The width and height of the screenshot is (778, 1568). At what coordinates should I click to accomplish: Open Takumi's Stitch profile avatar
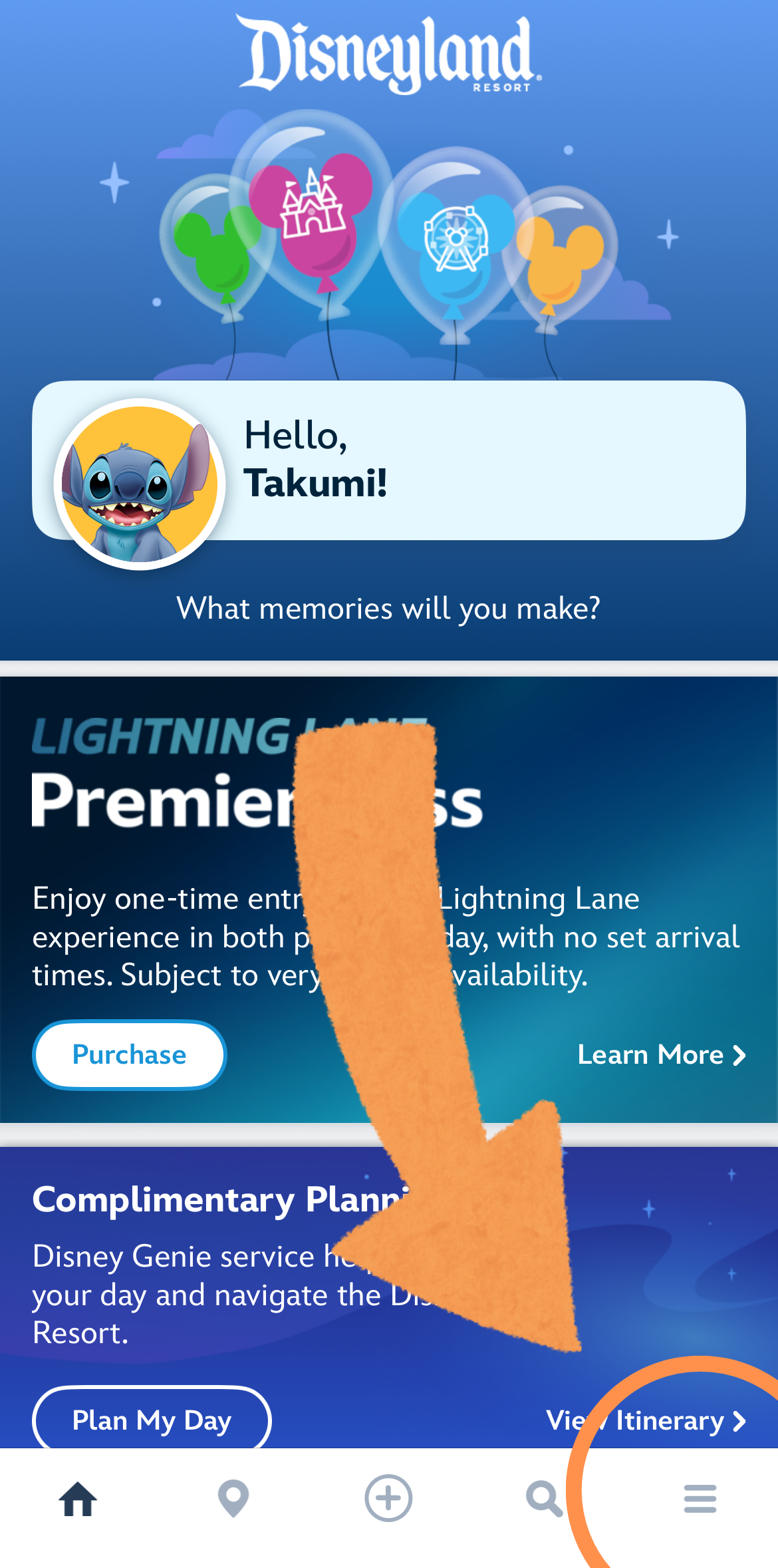[140, 484]
